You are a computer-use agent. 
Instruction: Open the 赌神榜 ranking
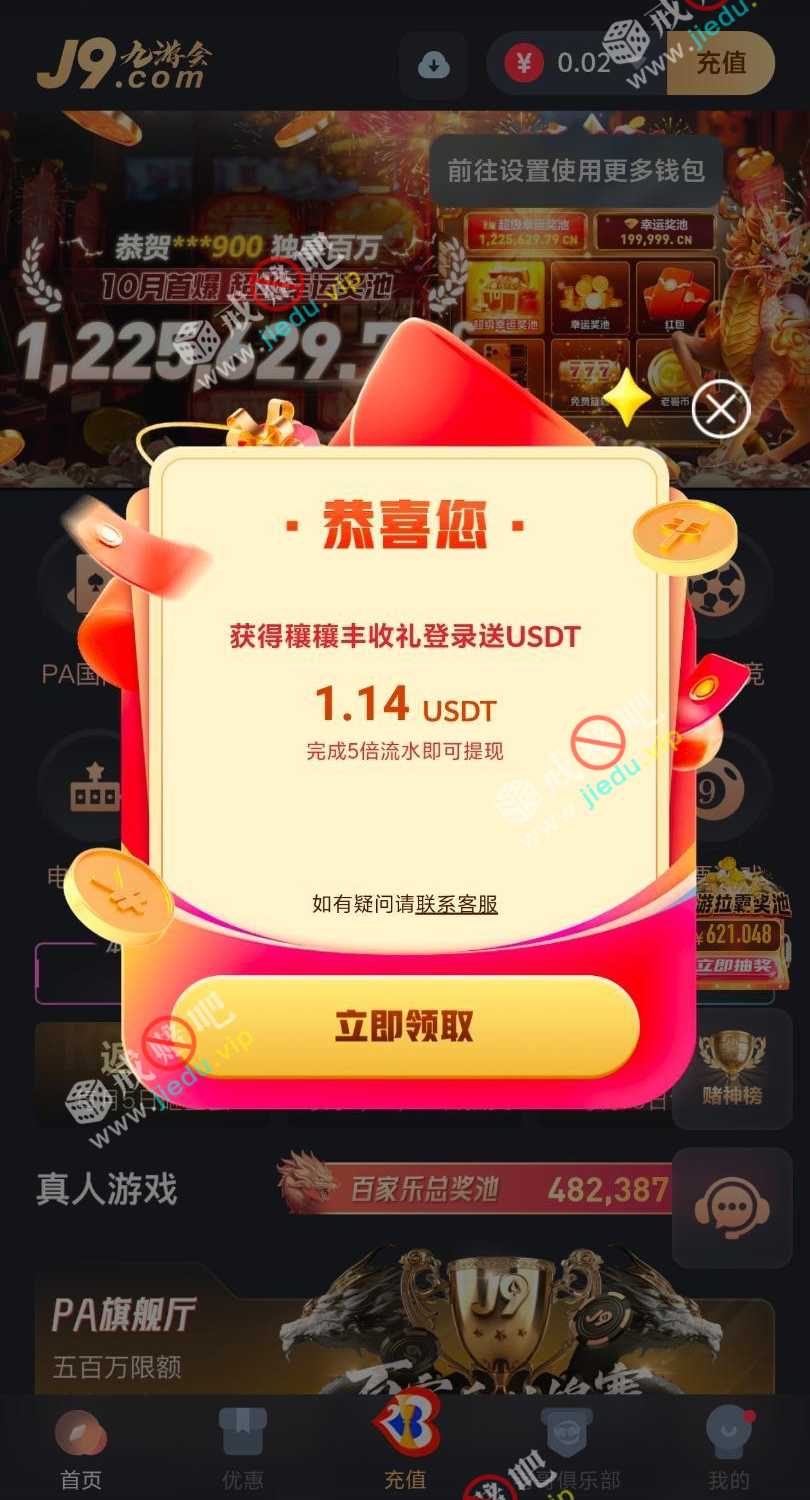pyautogui.click(x=732, y=1068)
